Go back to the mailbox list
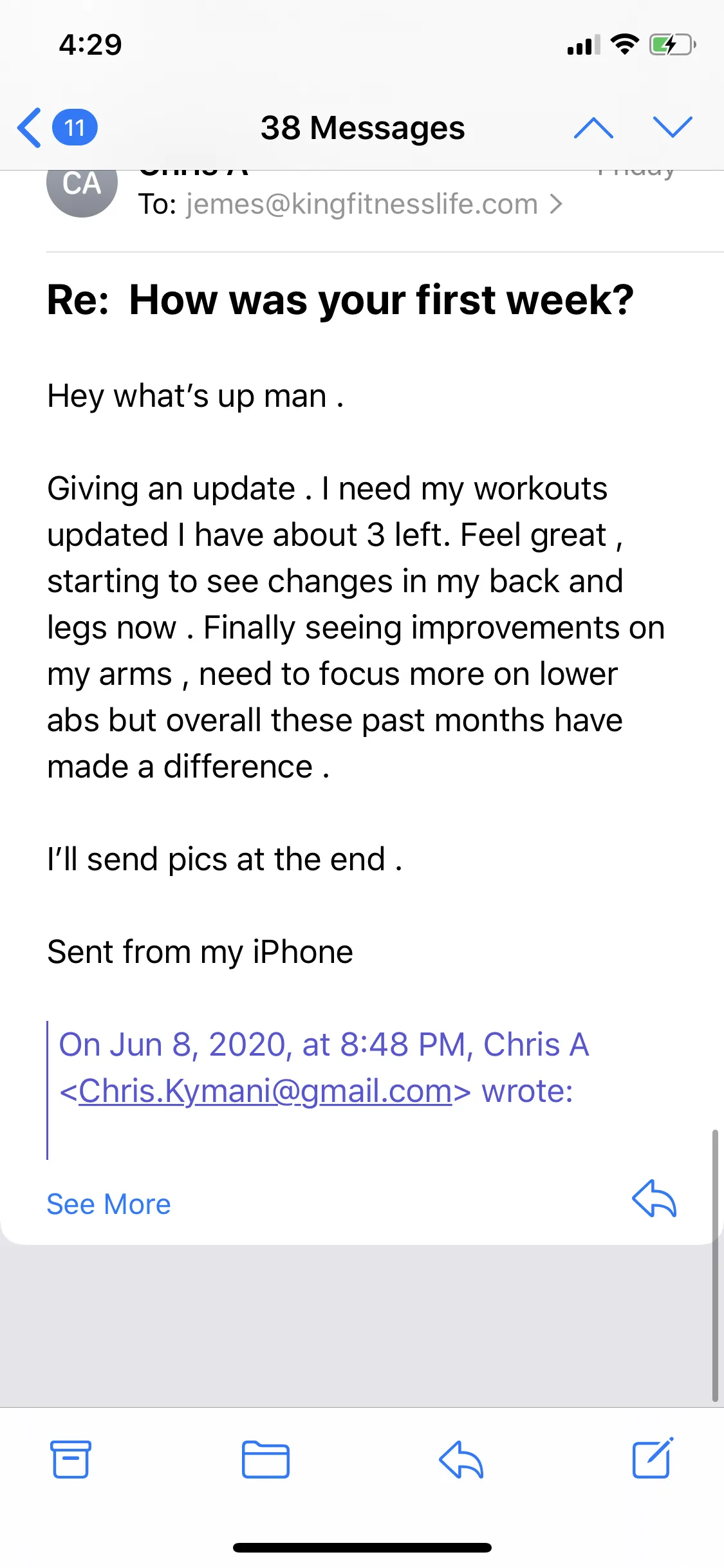724x1568 pixels. 57,127
